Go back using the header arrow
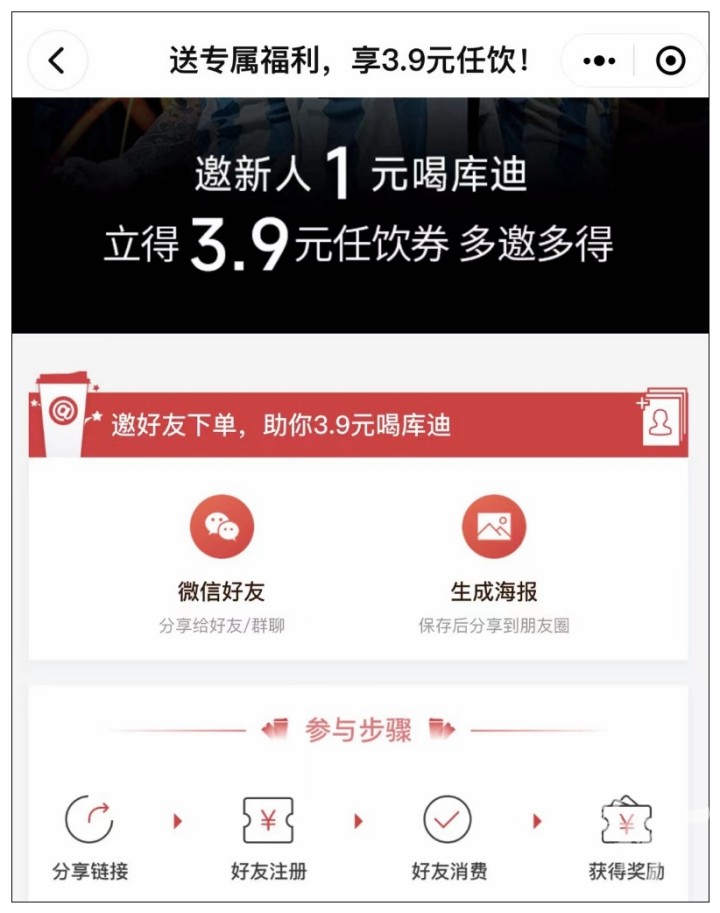The width and height of the screenshot is (720, 913). pyautogui.click(x=57, y=61)
